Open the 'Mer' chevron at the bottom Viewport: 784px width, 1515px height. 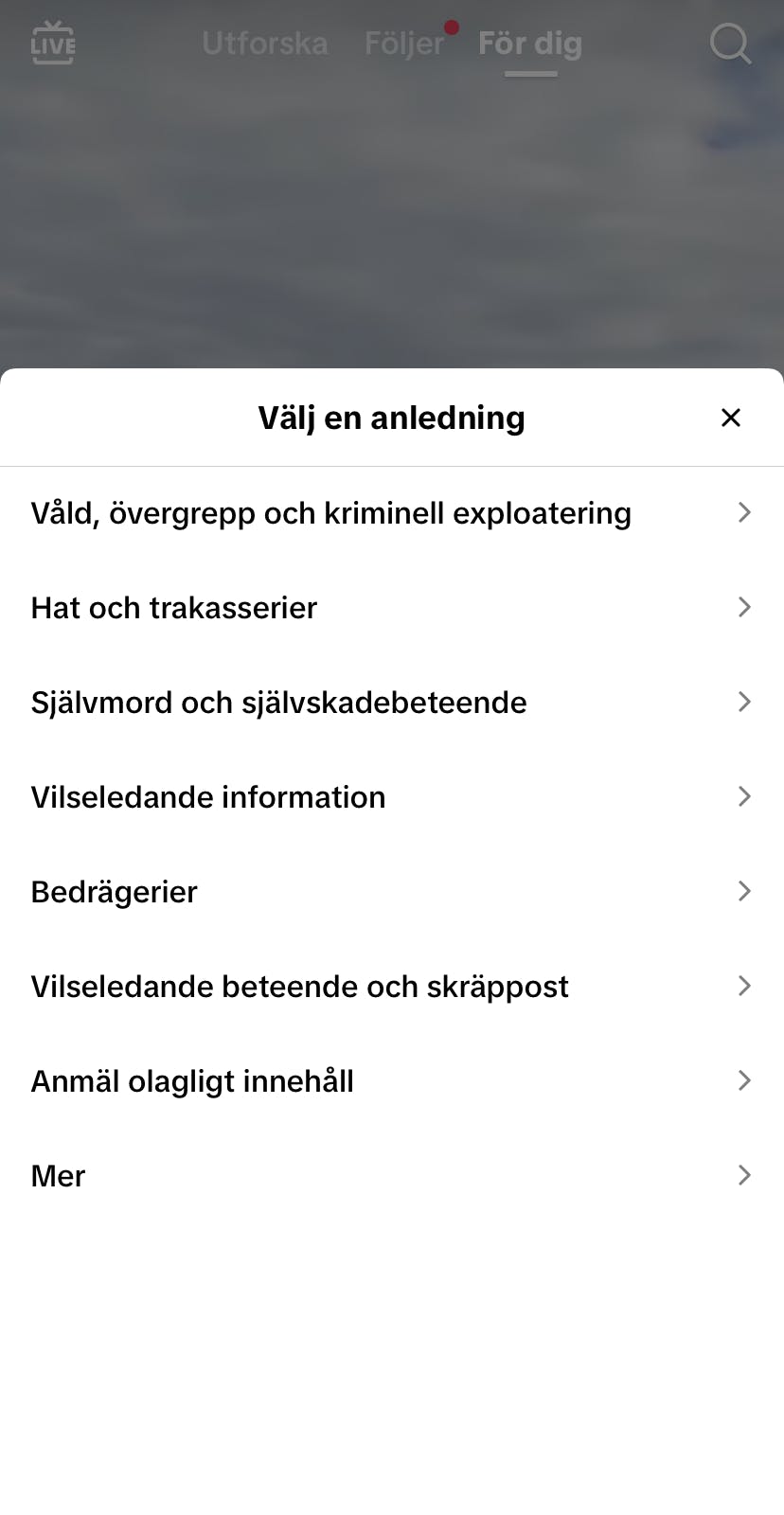[744, 1175]
